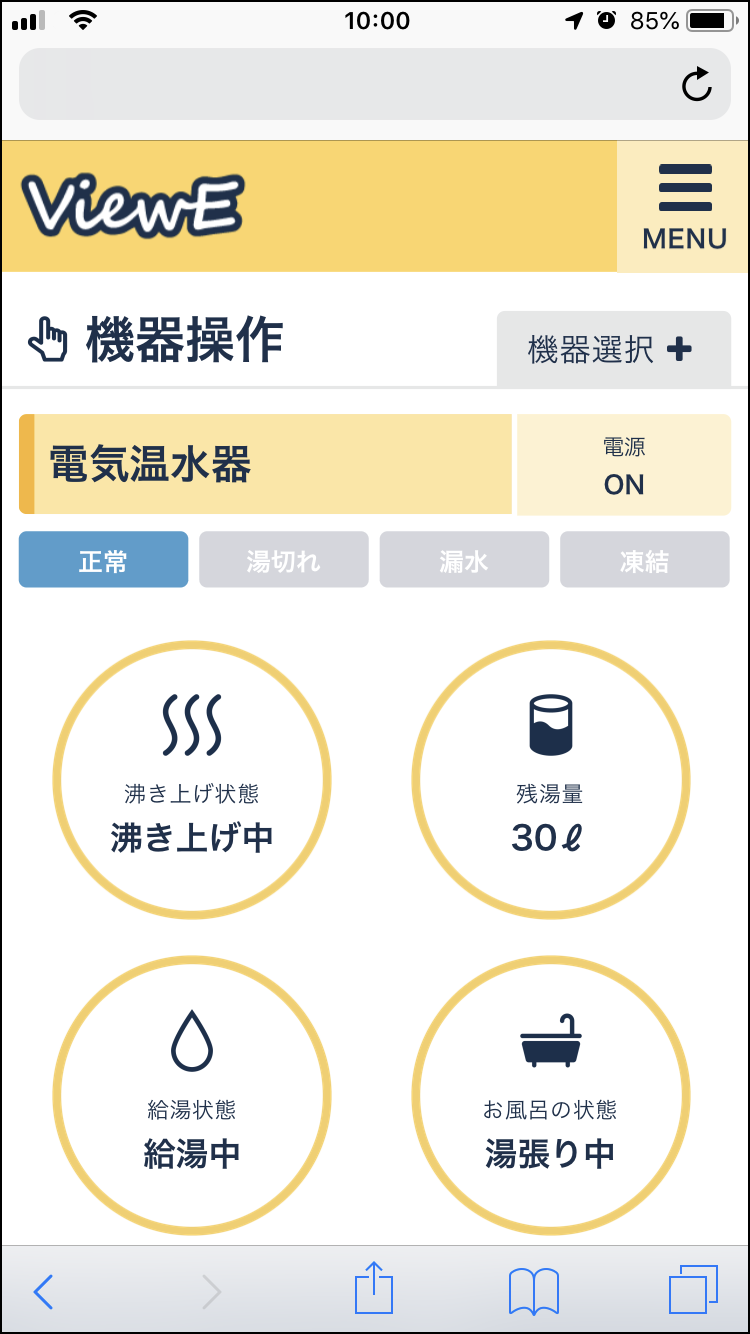Tap the 機器選択 plus button
This screenshot has height=1334, width=750.
coord(614,349)
